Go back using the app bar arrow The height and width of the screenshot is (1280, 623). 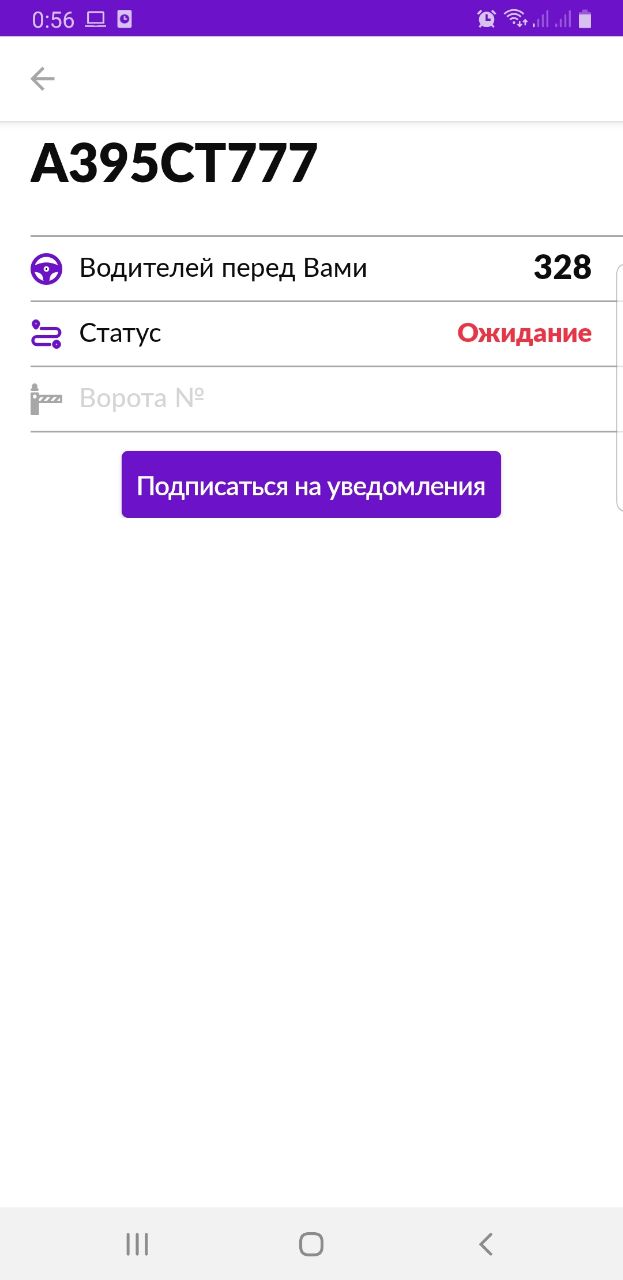click(42, 79)
